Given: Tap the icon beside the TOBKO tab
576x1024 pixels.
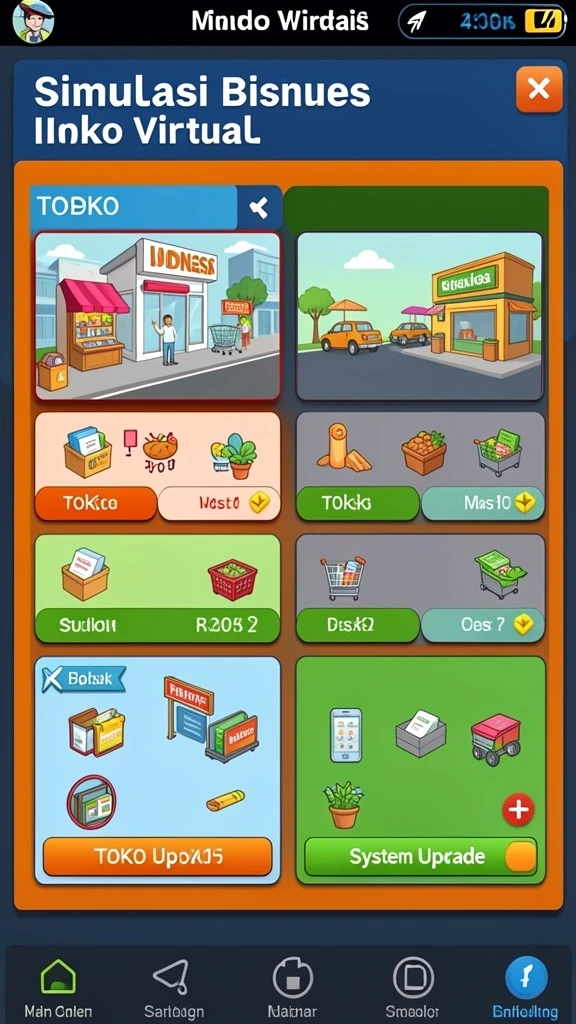Looking at the screenshot, I should [259, 208].
